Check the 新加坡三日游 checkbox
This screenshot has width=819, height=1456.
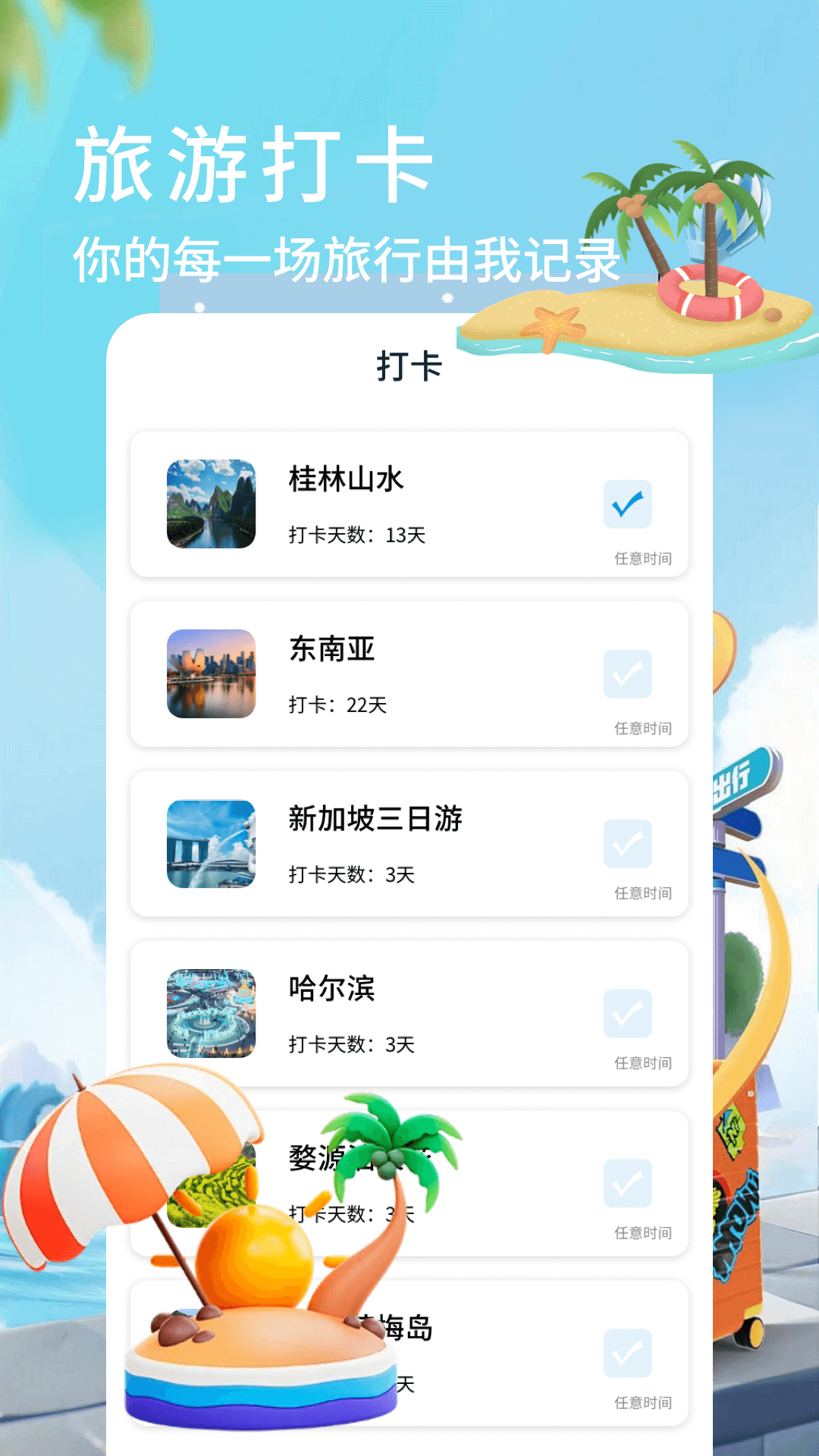(x=628, y=844)
